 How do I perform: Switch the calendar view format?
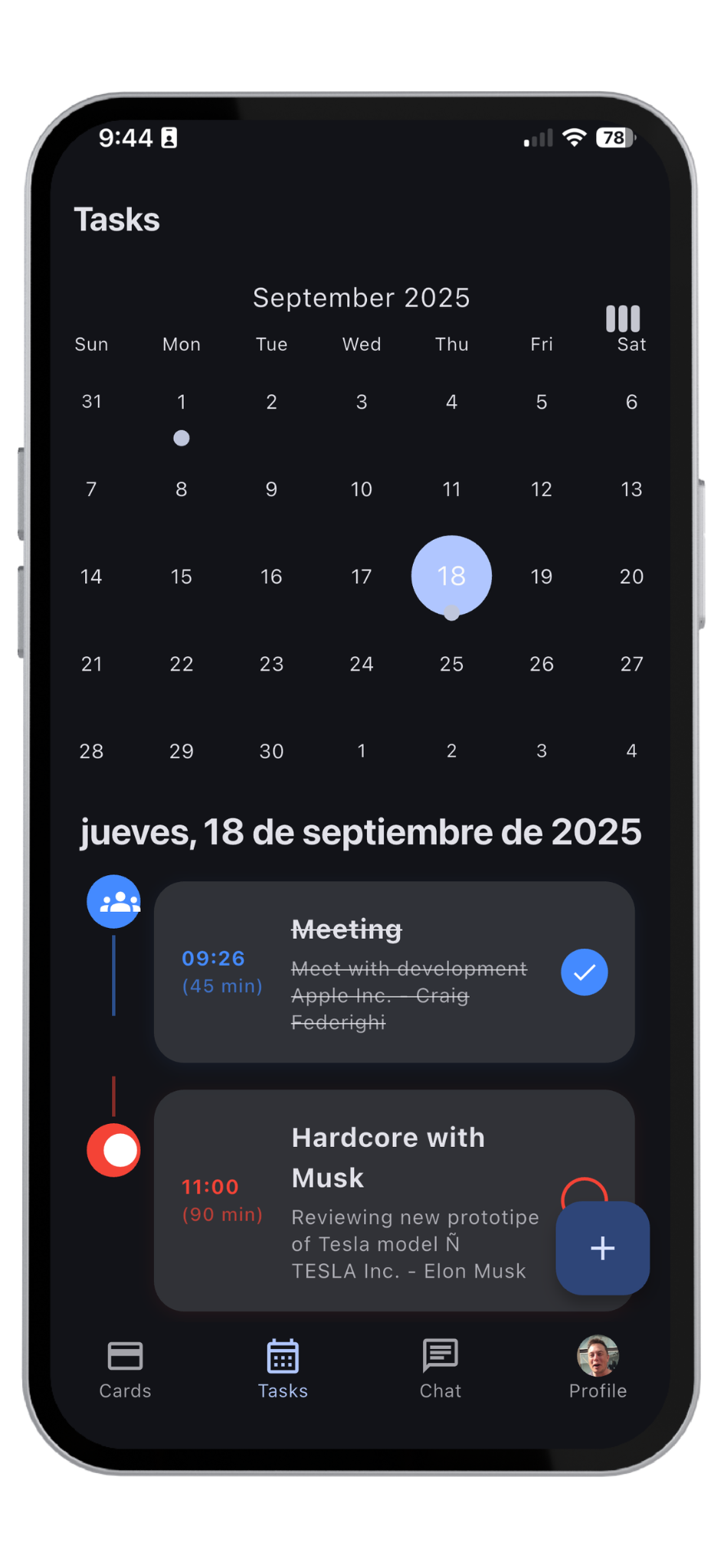tap(622, 318)
